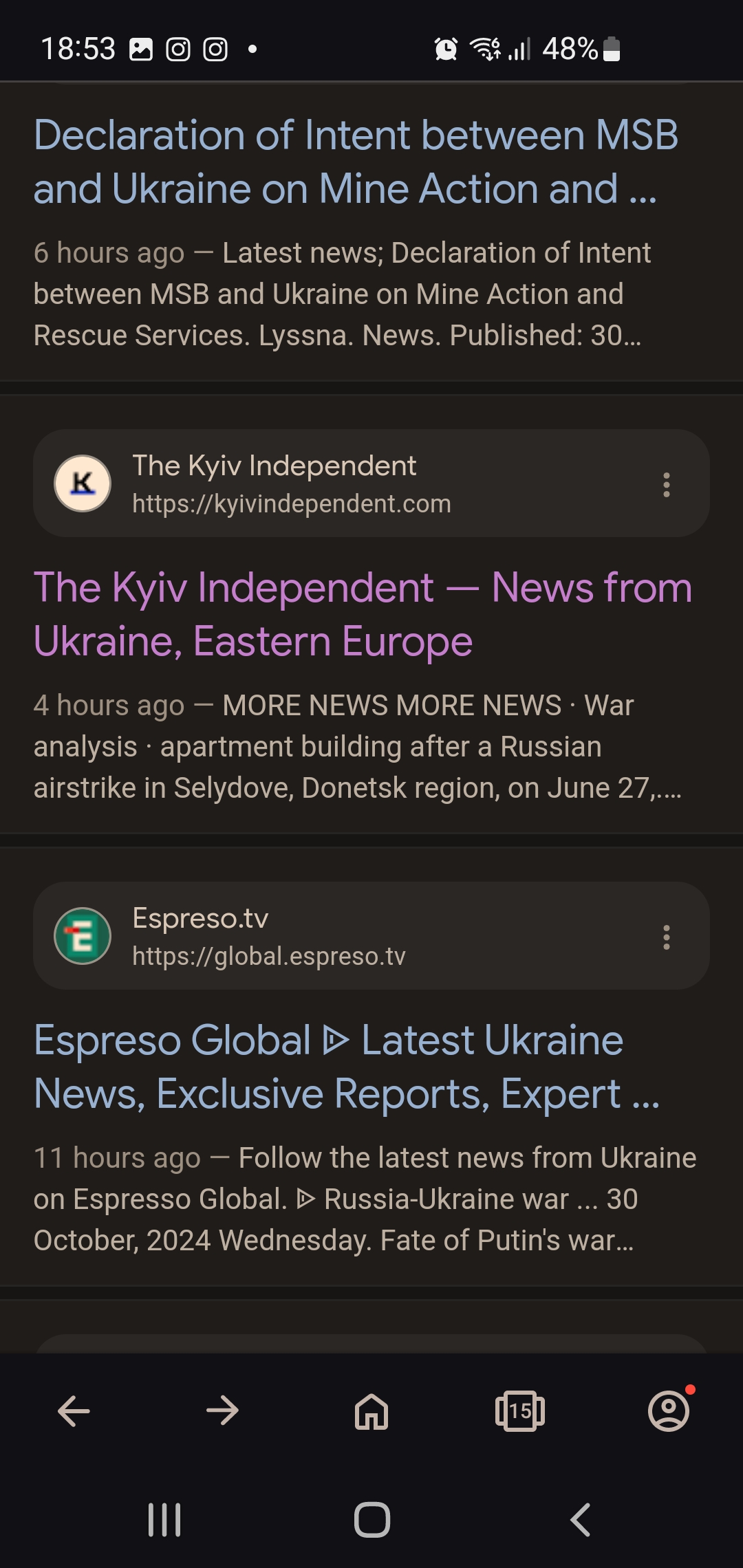The image size is (743, 1568).
Task: Open the overflow menu for the Espreso.tv result
Action: click(666, 937)
